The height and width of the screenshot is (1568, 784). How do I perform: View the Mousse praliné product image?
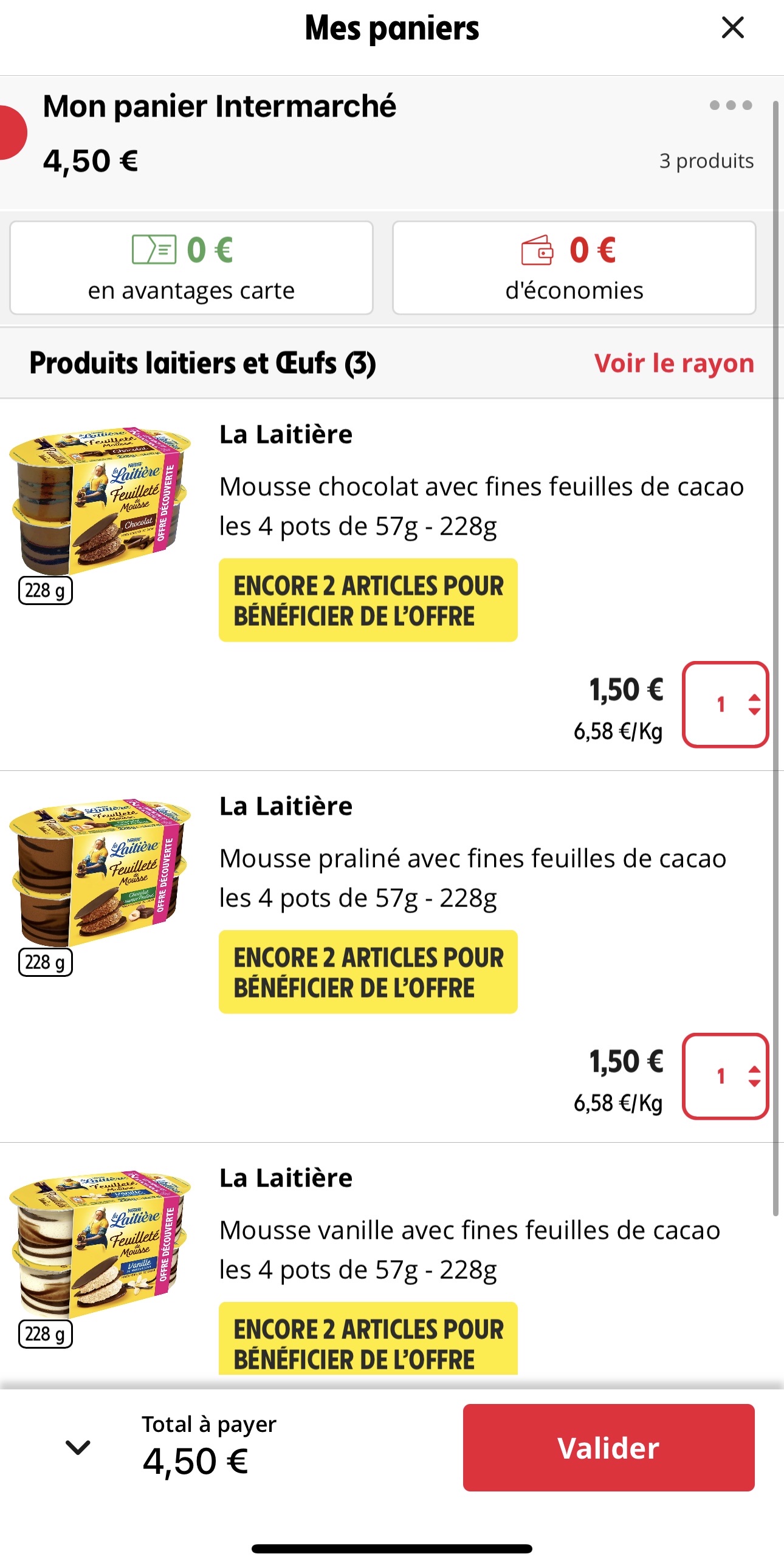[x=100, y=874]
